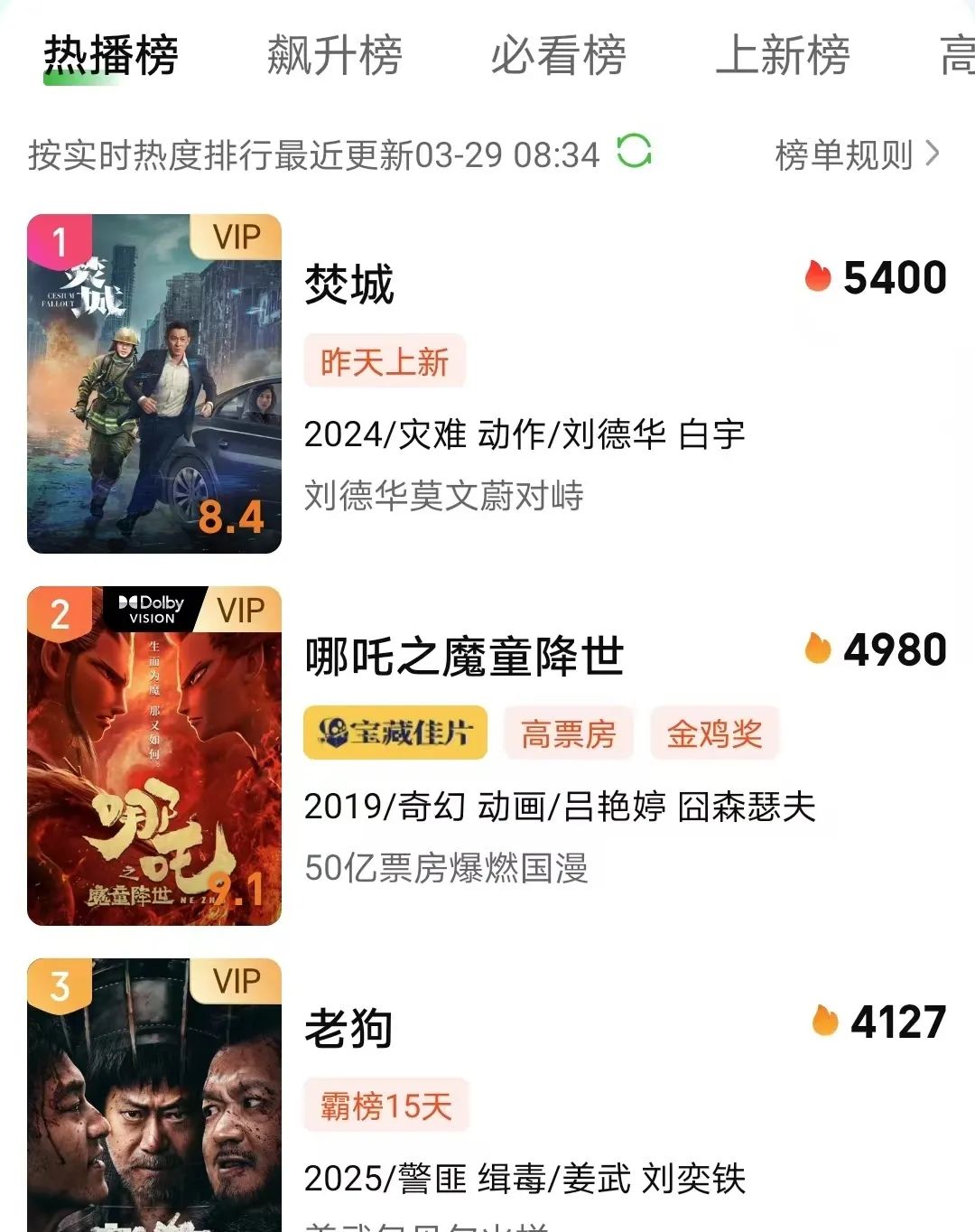Select the 热播榜 tab
Viewport: 975px width, 1232px height.
(x=111, y=56)
